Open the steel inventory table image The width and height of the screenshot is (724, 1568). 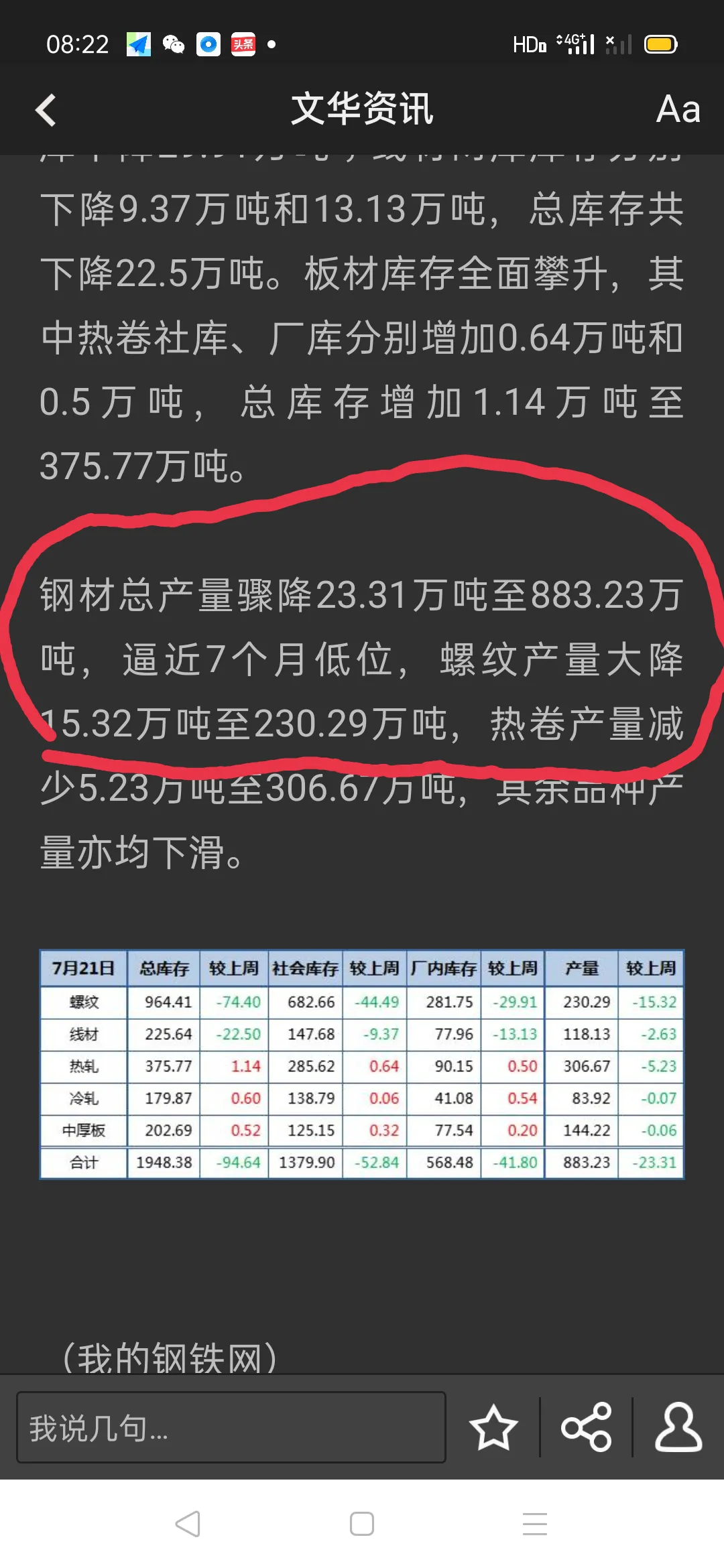pyautogui.click(x=362, y=1064)
